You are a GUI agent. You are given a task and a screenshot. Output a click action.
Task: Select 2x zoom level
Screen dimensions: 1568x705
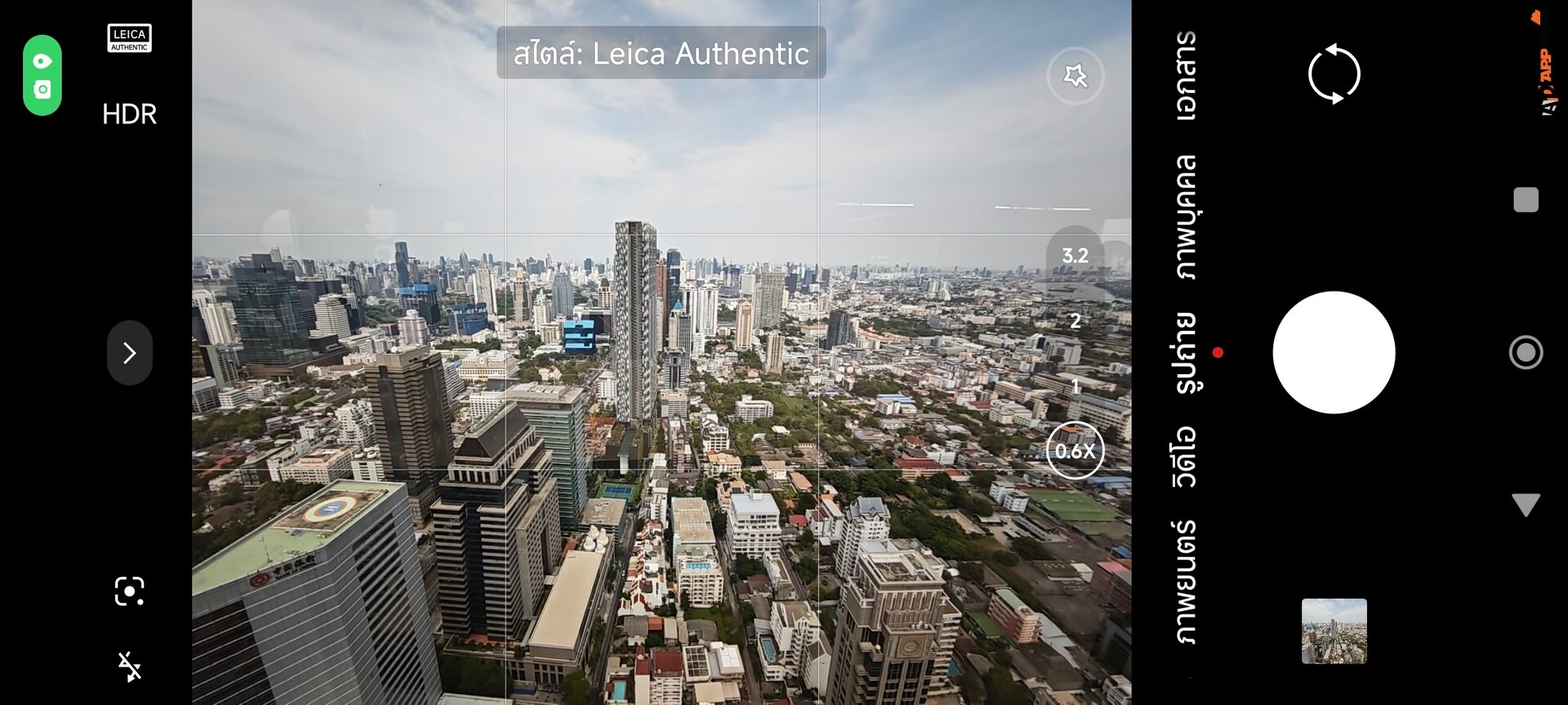pos(1075,321)
